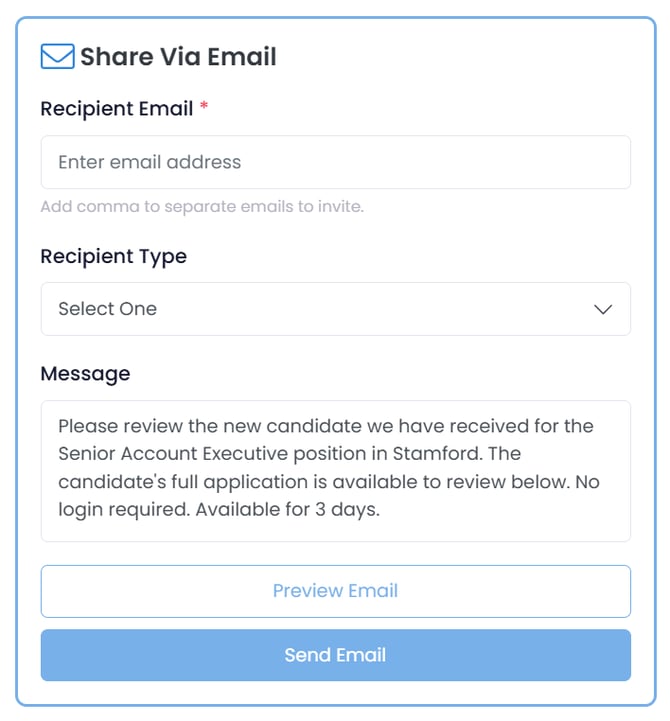The height and width of the screenshot is (721, 670).
Task: Expand the Recipient Type dropdown
Action: 335,309
